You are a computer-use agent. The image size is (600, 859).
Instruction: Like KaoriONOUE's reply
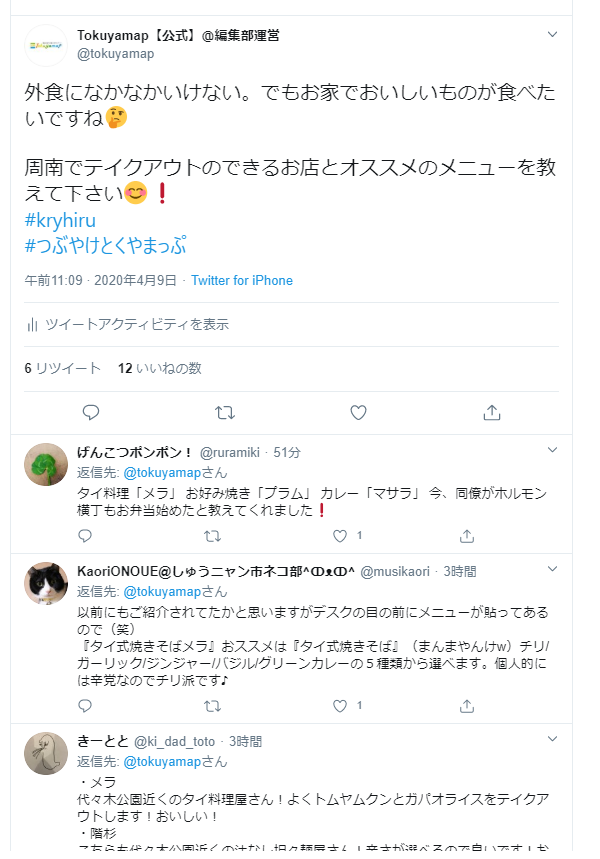(x=340, y=706)
